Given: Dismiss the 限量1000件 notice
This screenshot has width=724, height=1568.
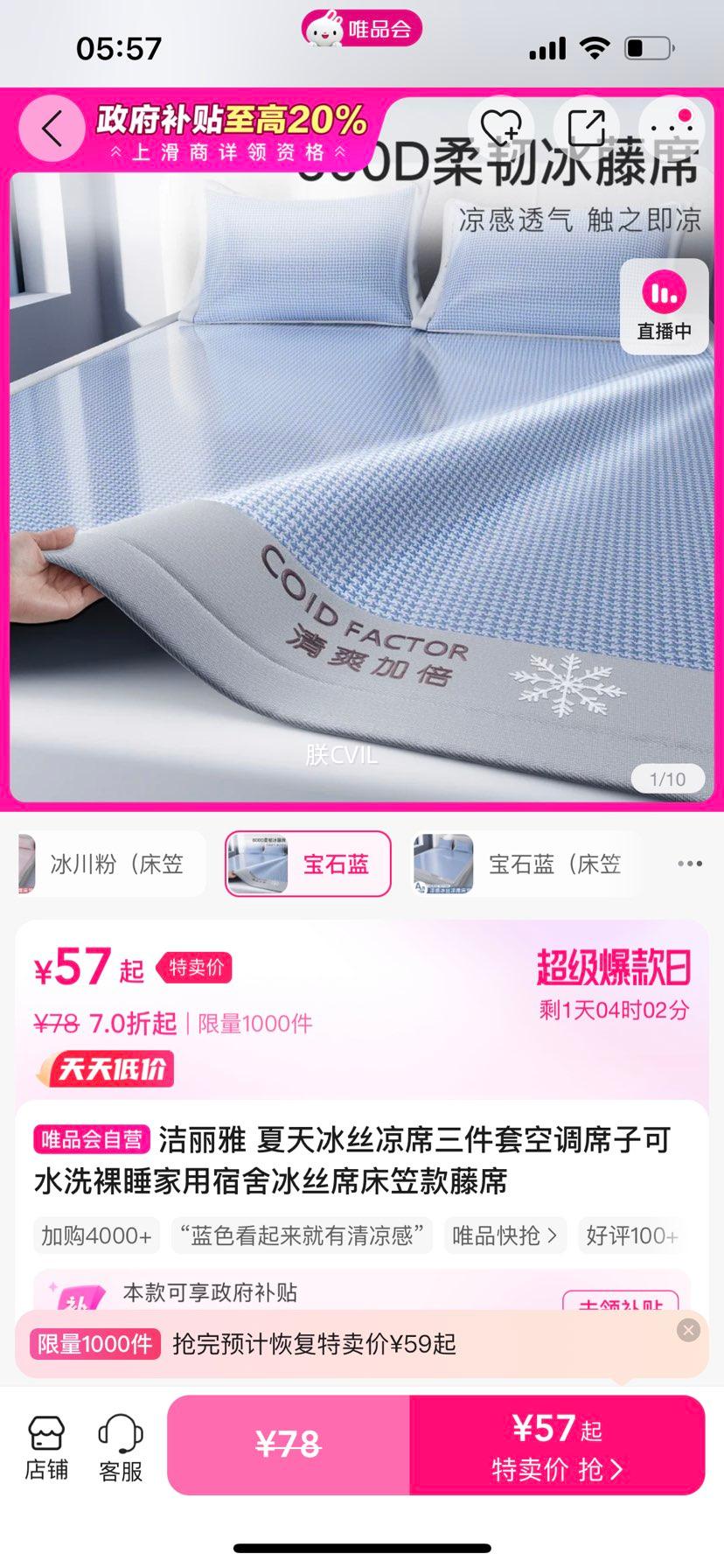Looking at the screenshot, I should pyautogui.click(x=688, y=1330).
